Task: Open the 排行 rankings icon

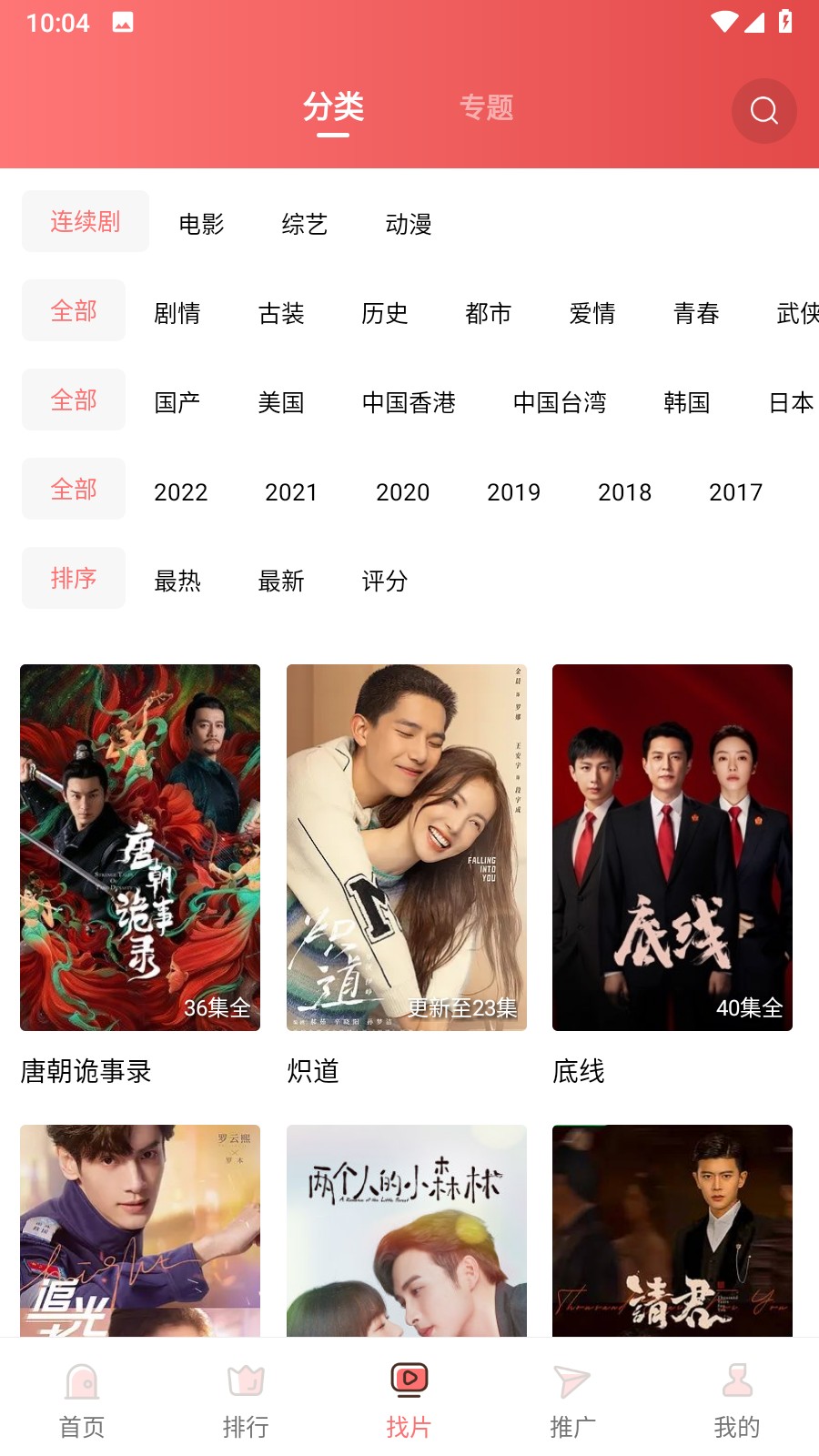Action: (245, 1382)
